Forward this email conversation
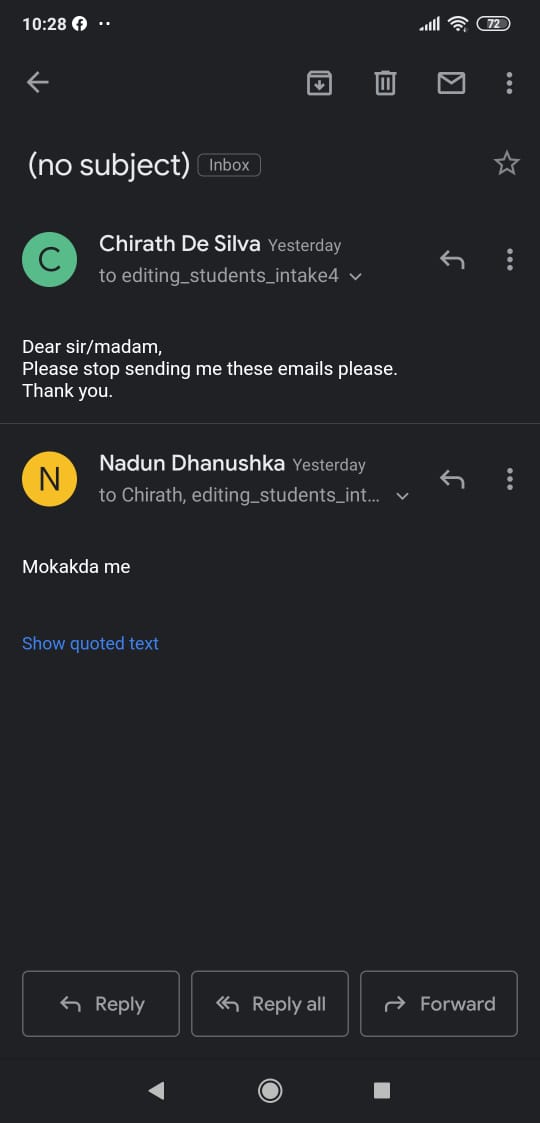540x1123 pixels. 439,1003
